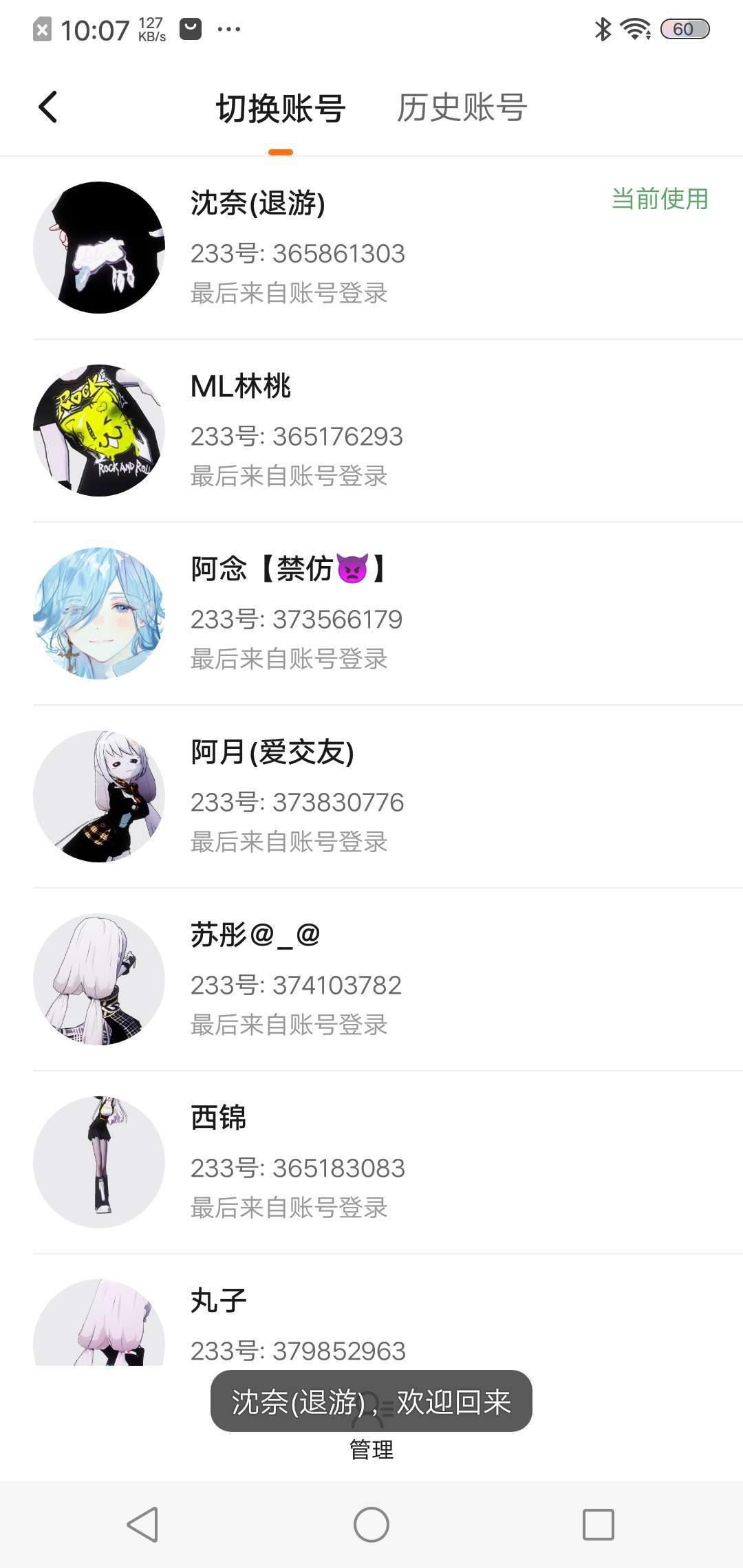Image resolution: width=743 pixels, height=1568 pixels.
Task: Switch to the 历史账号 tab
Action: tap(462, 108)
